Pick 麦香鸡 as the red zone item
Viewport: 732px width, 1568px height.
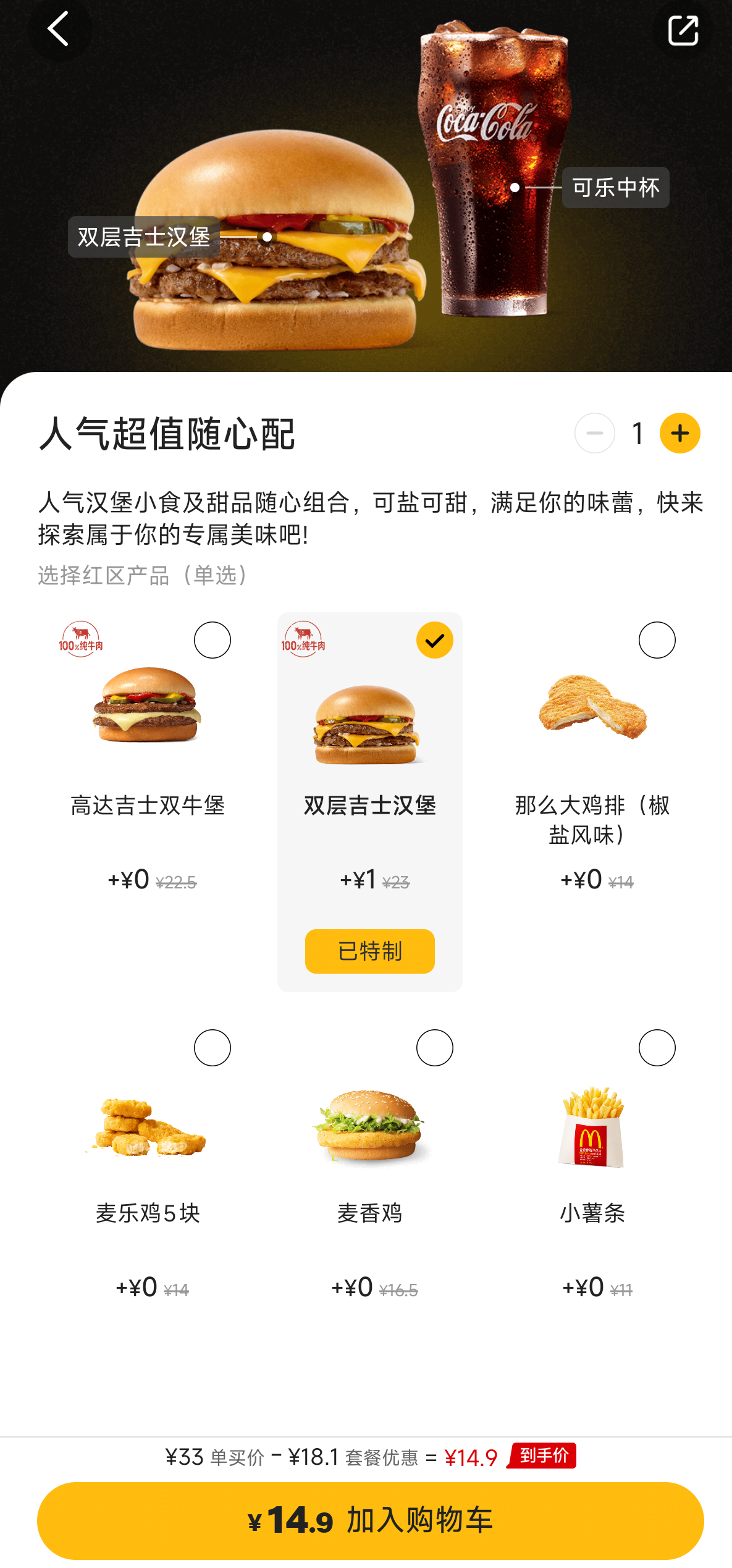[434, 1048]
